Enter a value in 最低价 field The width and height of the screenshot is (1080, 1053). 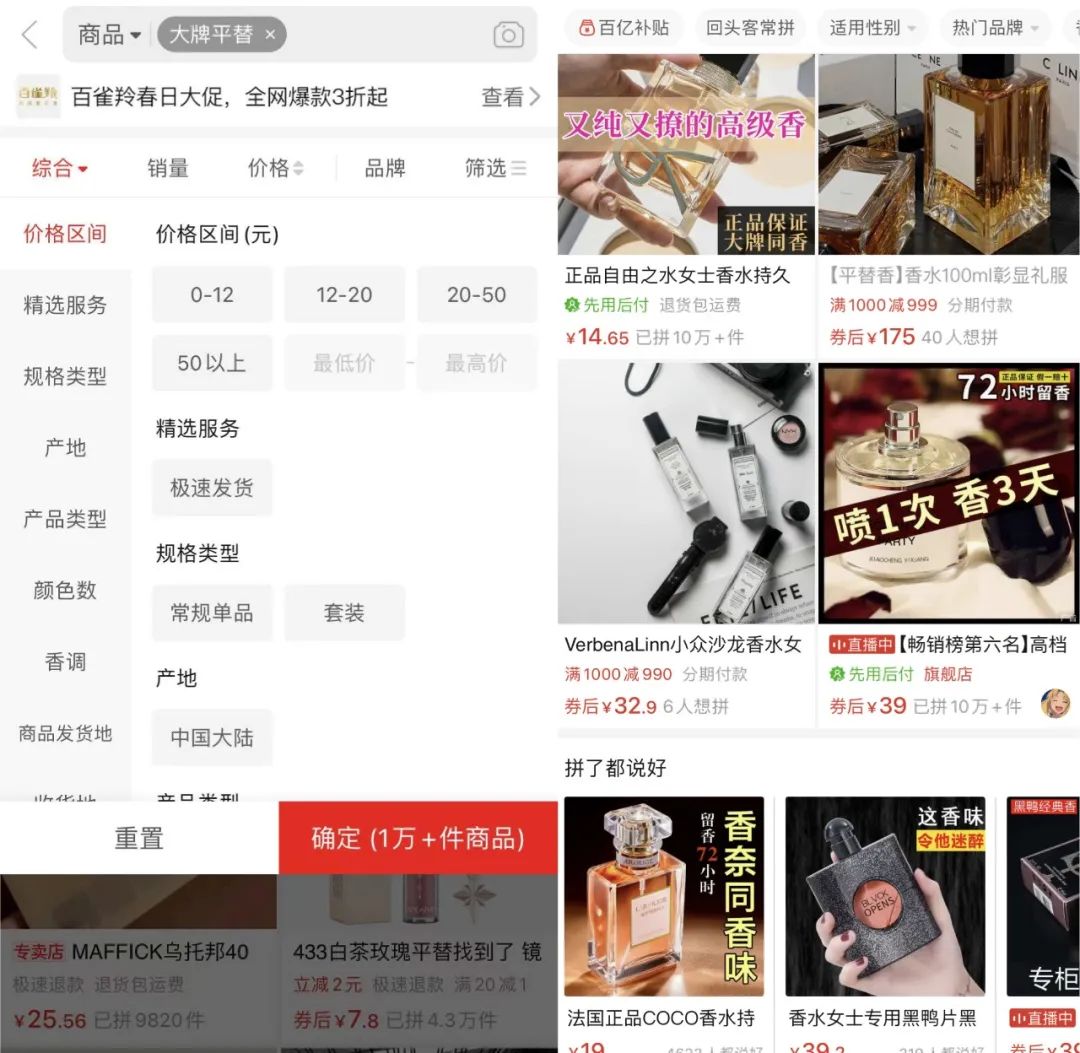[344, 363]
